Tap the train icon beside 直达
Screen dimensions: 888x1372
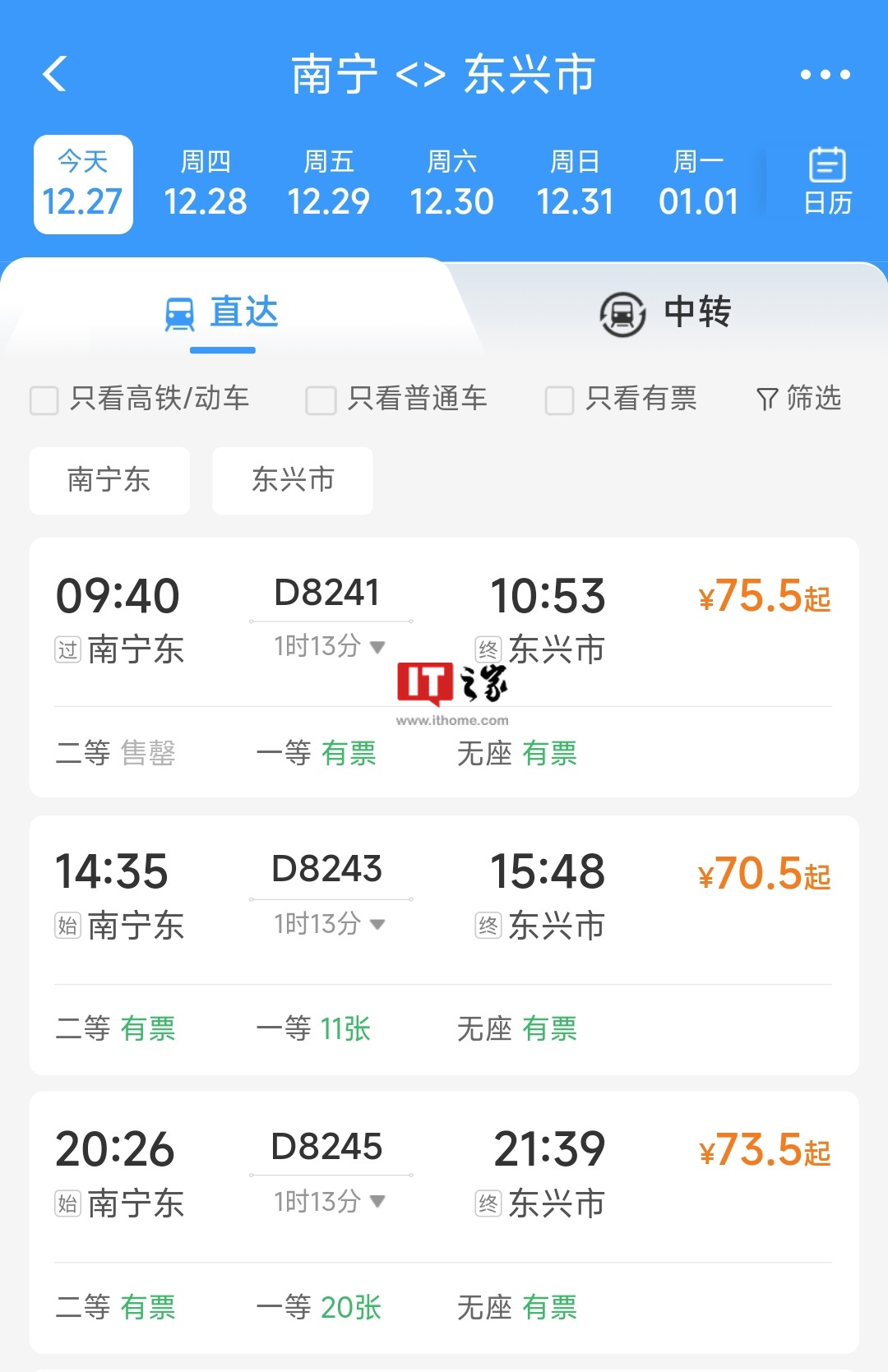pos(179,312)
